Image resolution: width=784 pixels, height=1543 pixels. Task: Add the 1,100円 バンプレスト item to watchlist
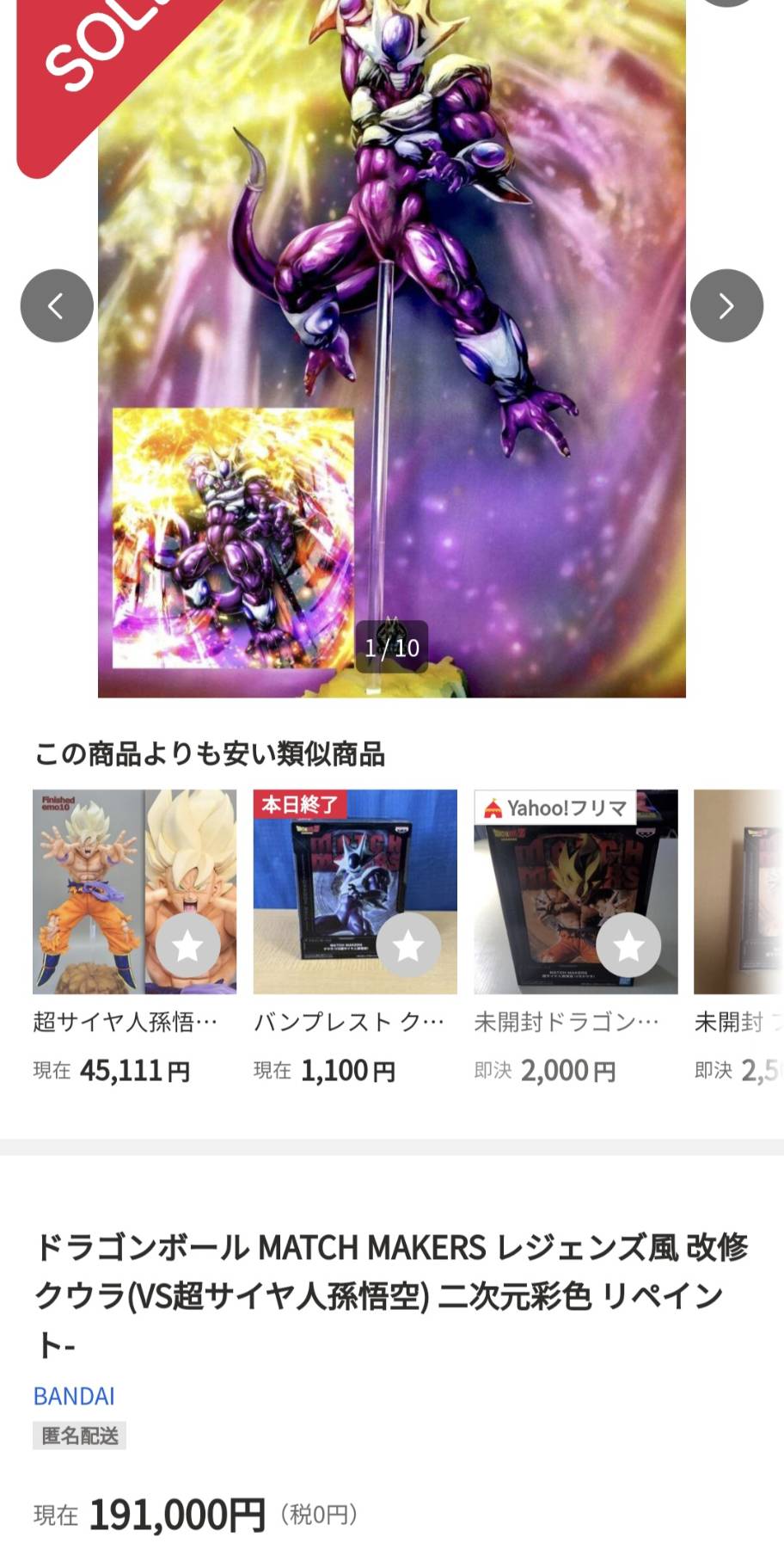click(x=407, y=946)
